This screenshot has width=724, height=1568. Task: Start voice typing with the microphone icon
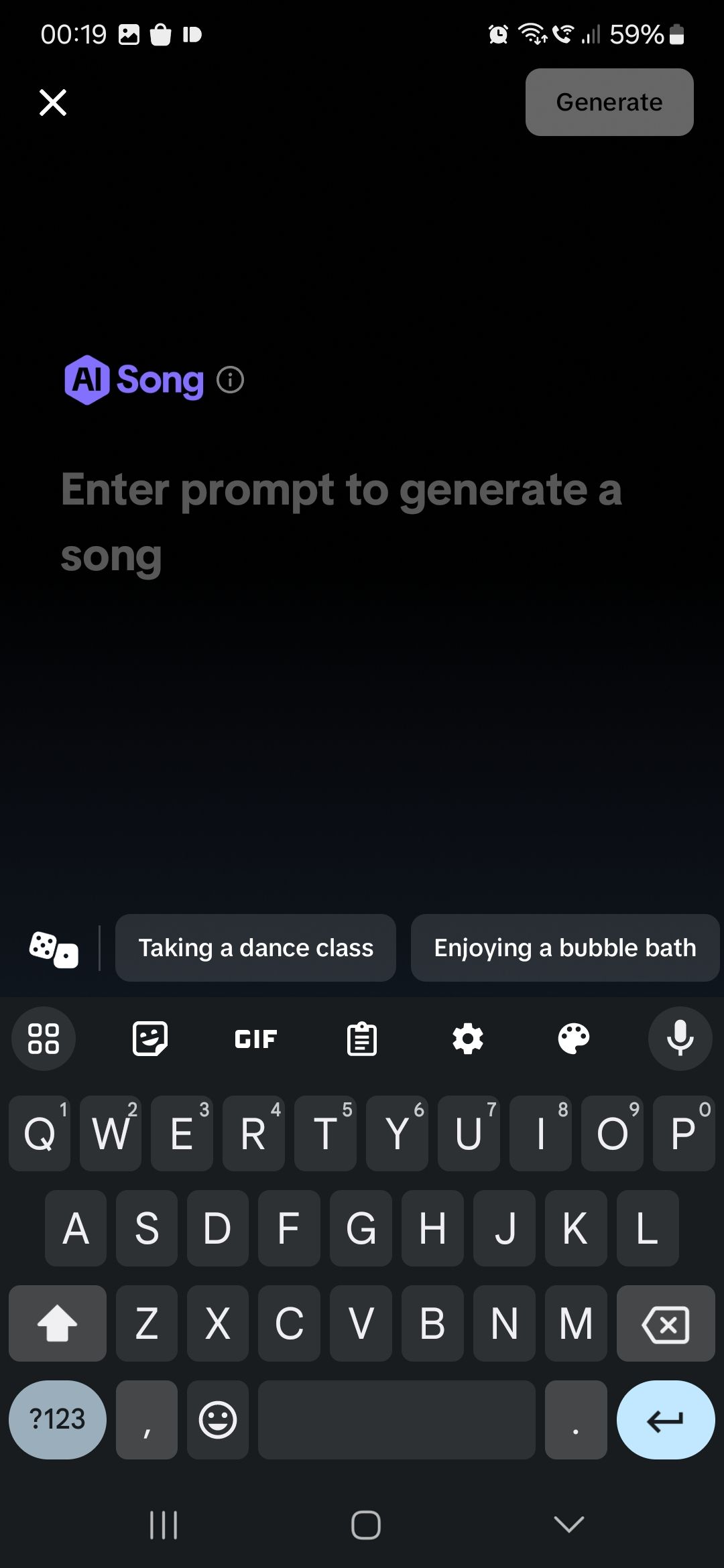pos(680,1038)
